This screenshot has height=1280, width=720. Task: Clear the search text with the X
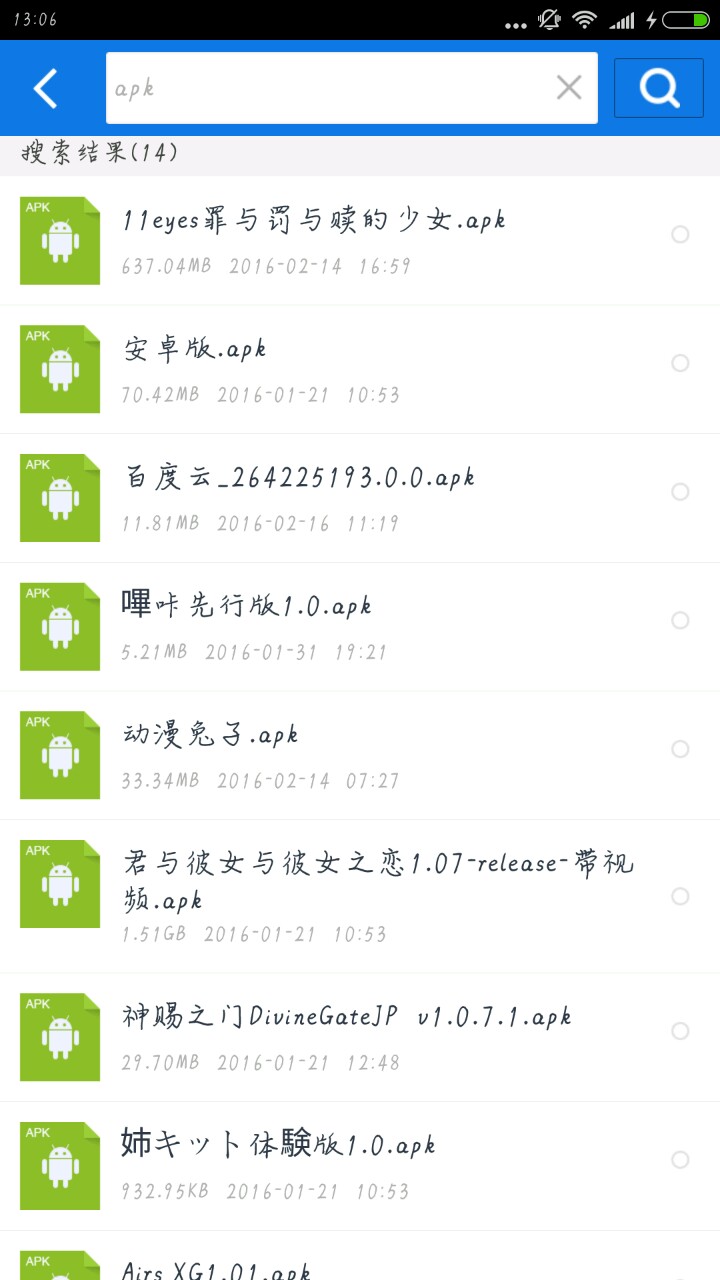click(x=569, y=88)
